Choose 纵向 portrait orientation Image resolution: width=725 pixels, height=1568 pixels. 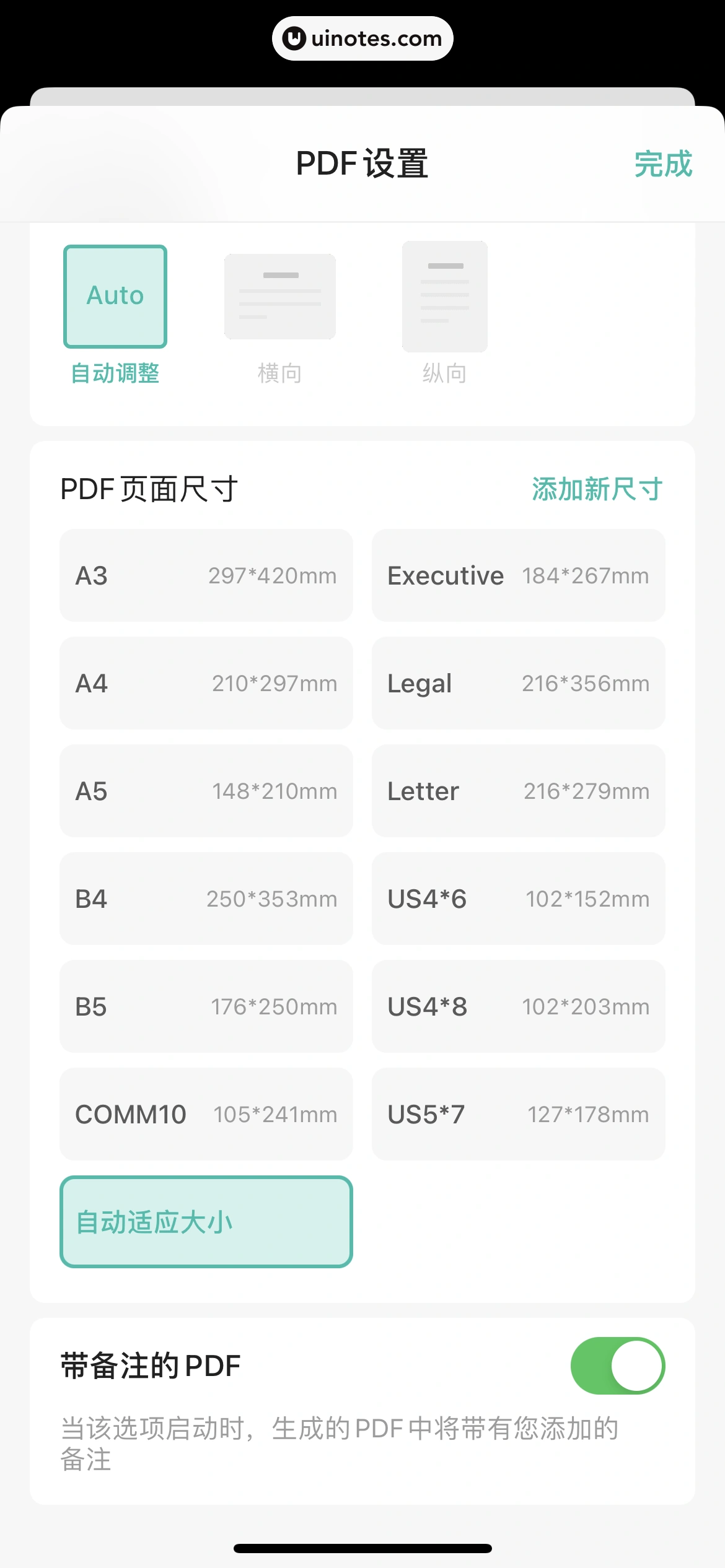click(444, 297)
